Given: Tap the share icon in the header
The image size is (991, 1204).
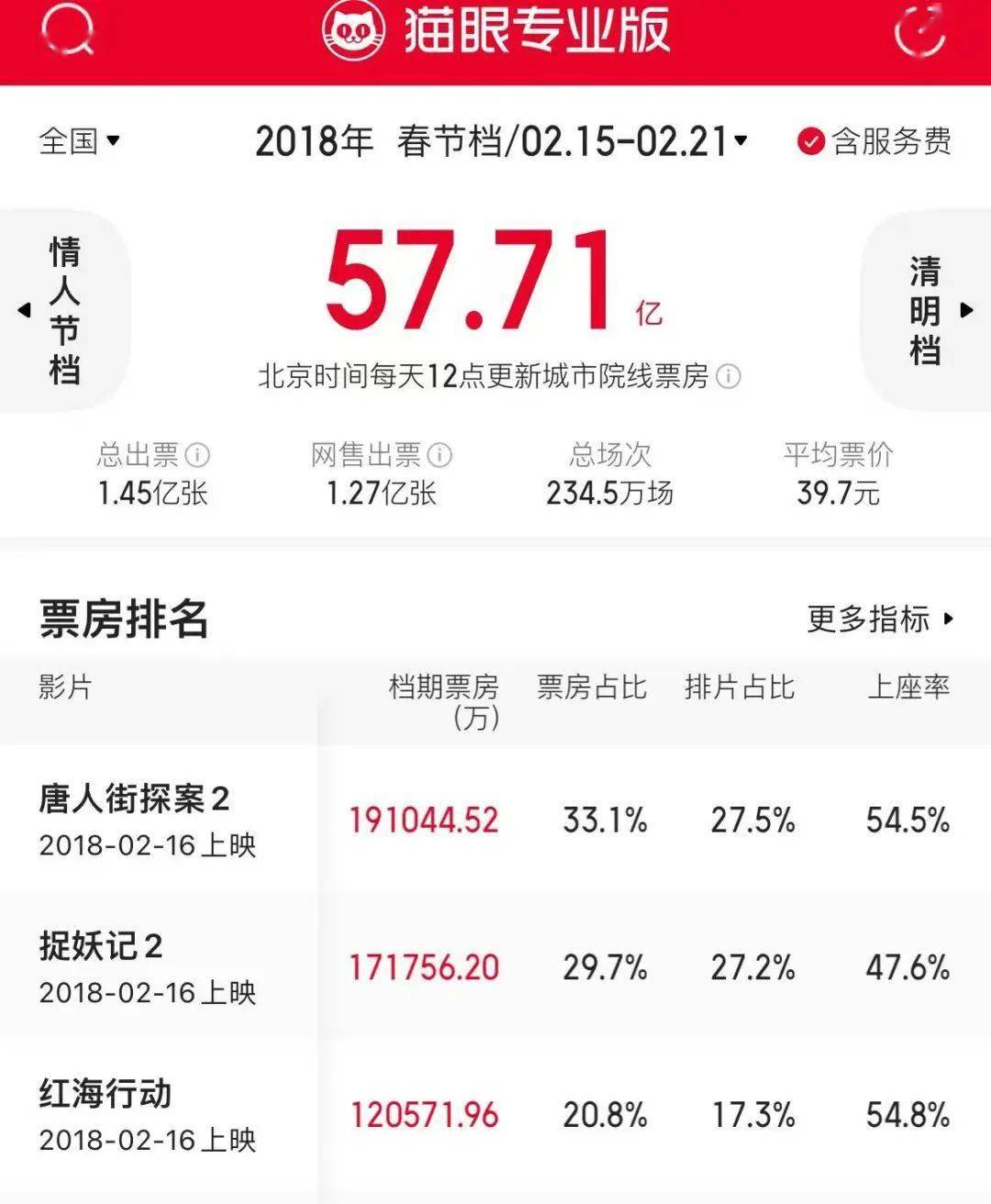Looking at the screenshot, I should click(919, 31).
